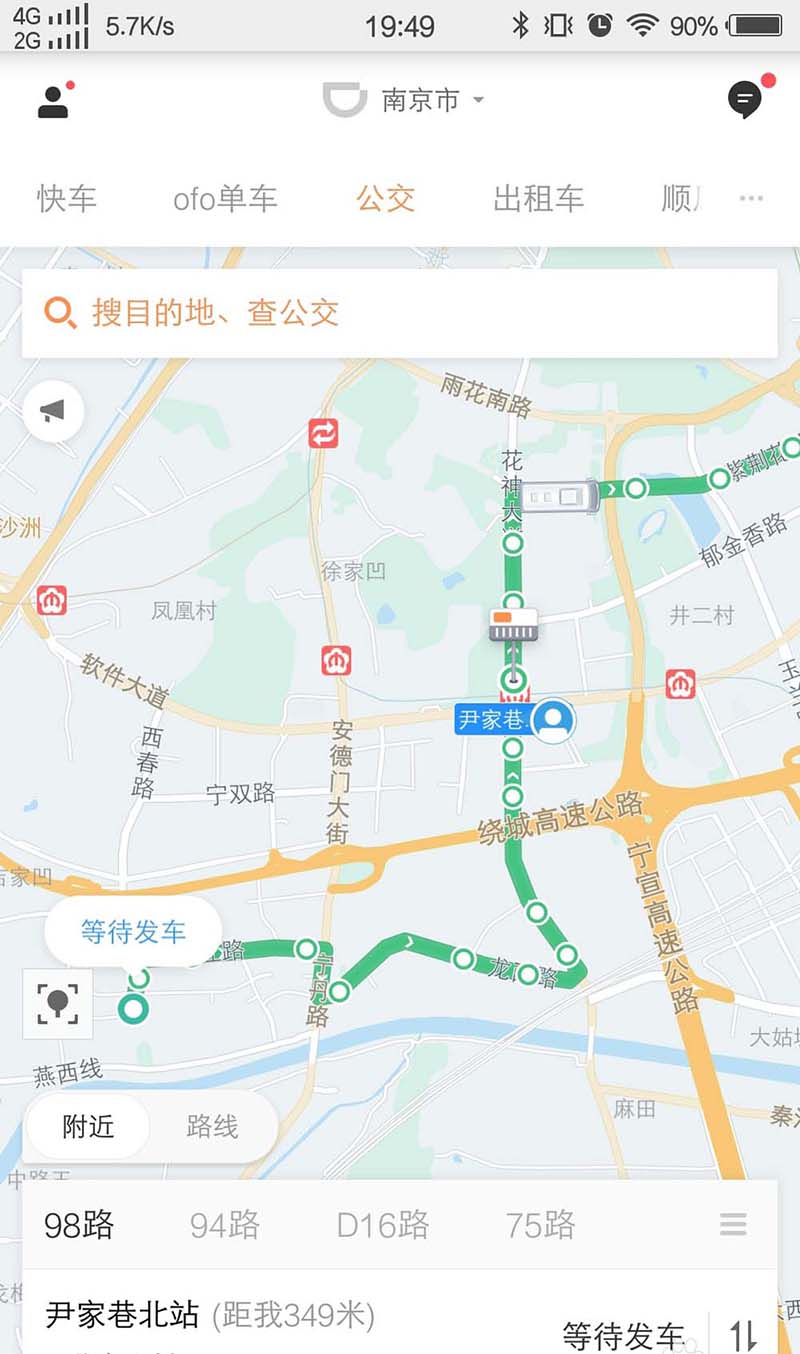This screenshot has height=1354, width=800.
Task: View the D16路 bus line
Action: tap(383, 1224)
